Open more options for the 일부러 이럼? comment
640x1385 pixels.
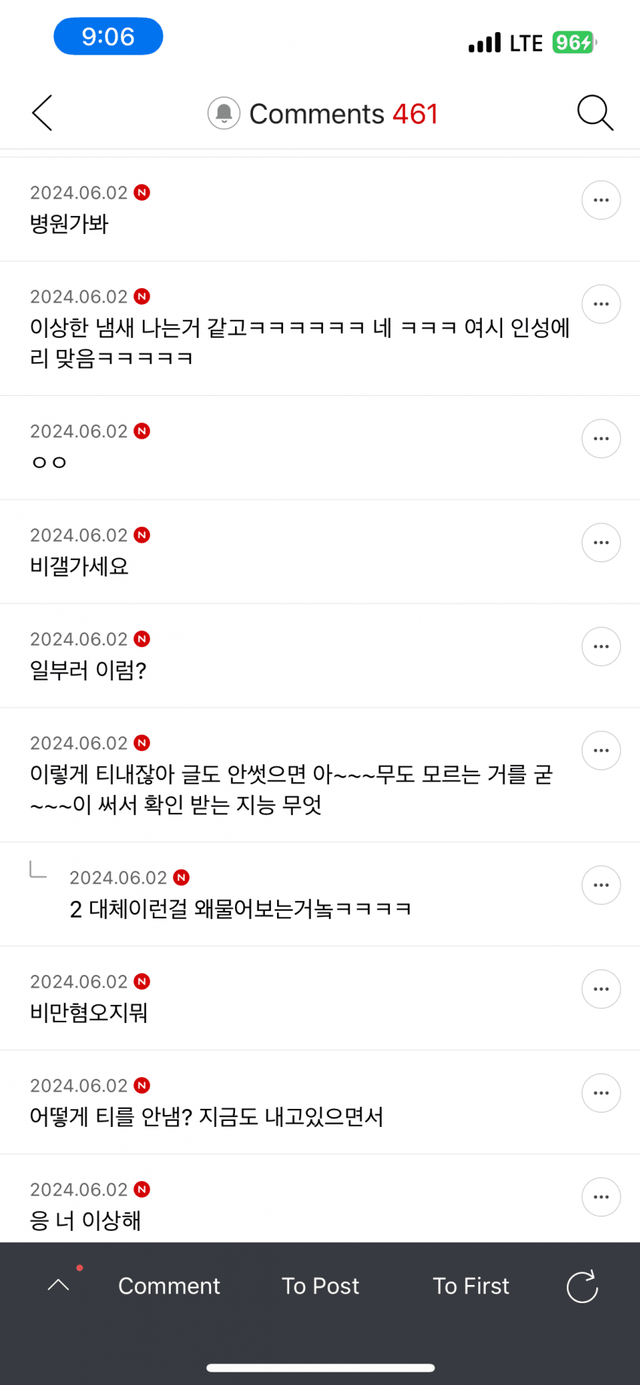(x=601, y=647)
